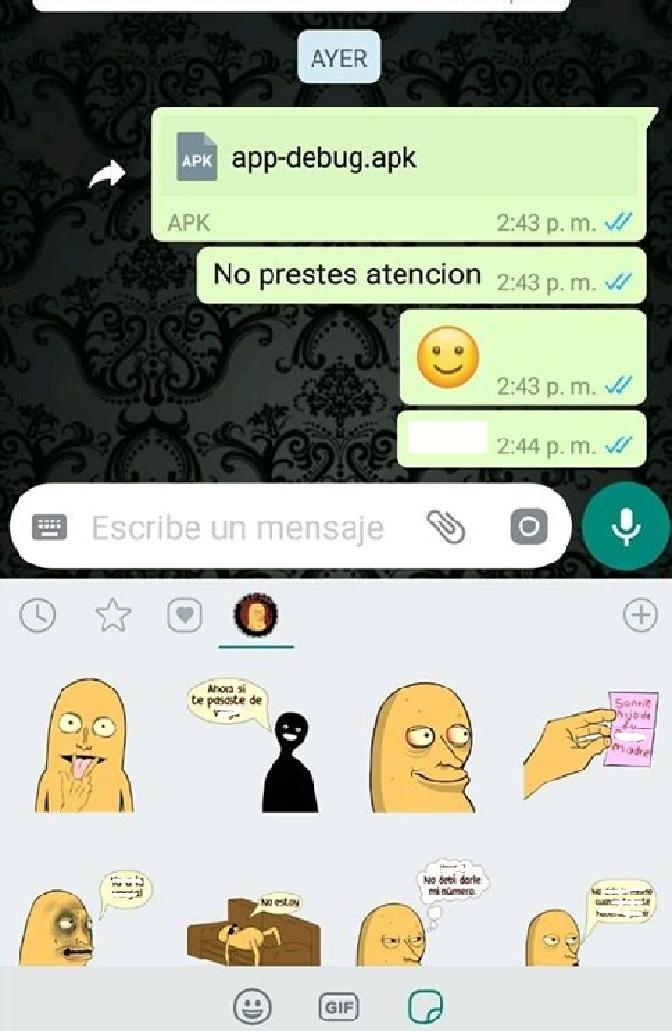Open the camera from the message bar
Viewport: 672px width, 1031px height.
529,527
